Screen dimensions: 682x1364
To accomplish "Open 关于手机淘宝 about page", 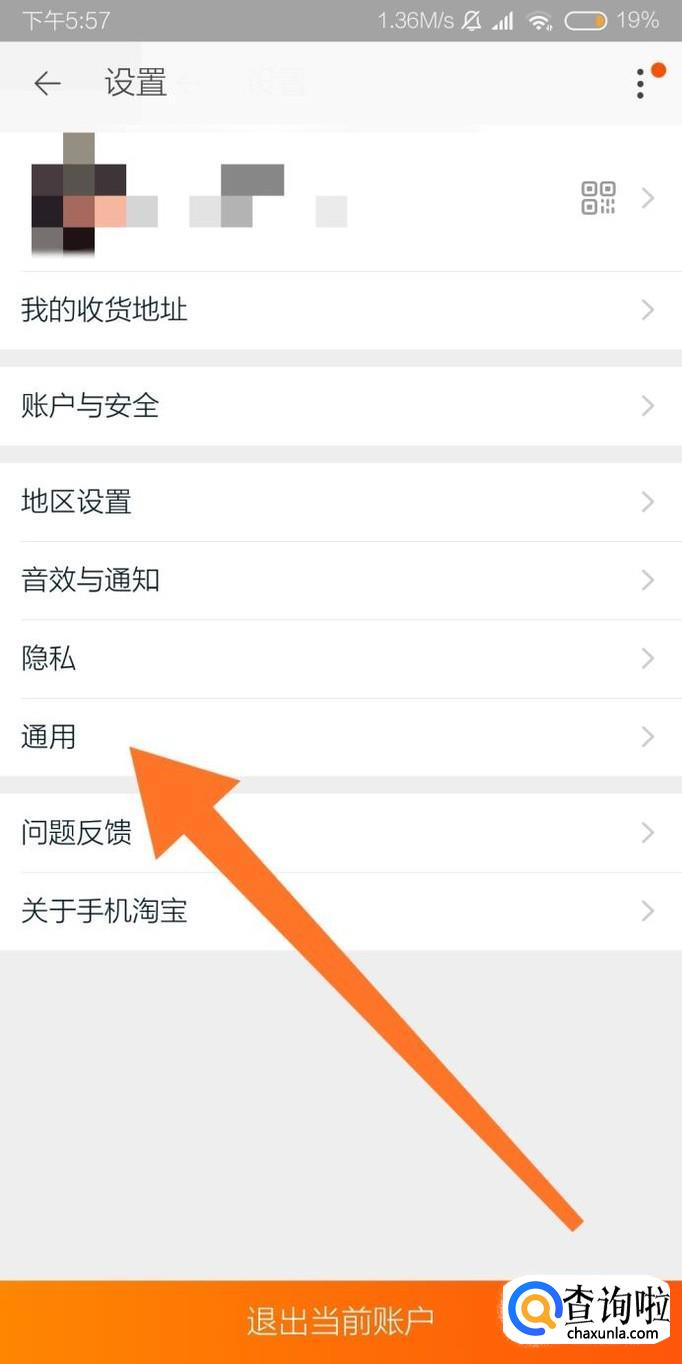I will tap(341, 911).
